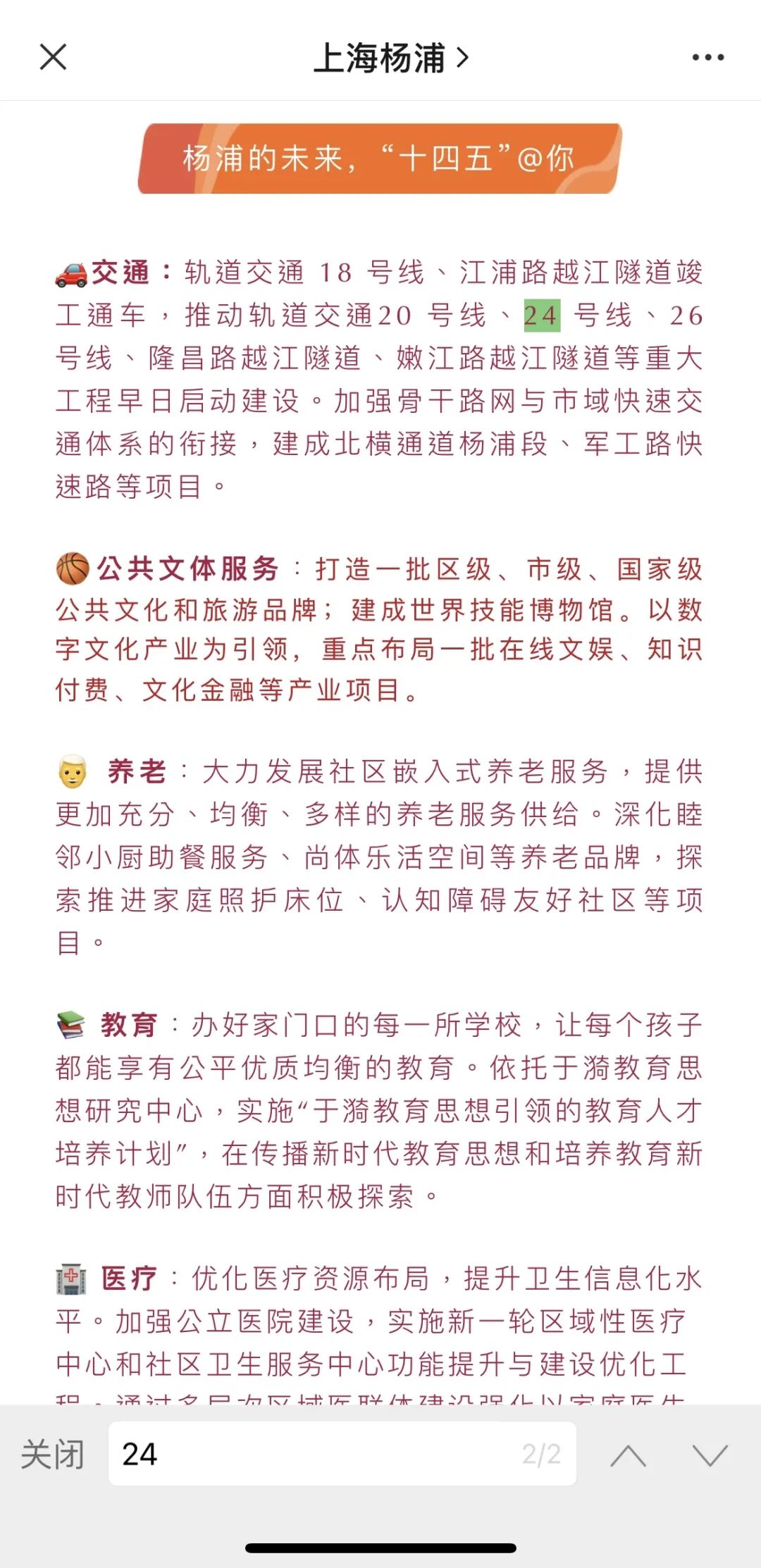Jump to the previous search match
The width and height of the screenshot is (761, 1568).
coord(628,1455)
